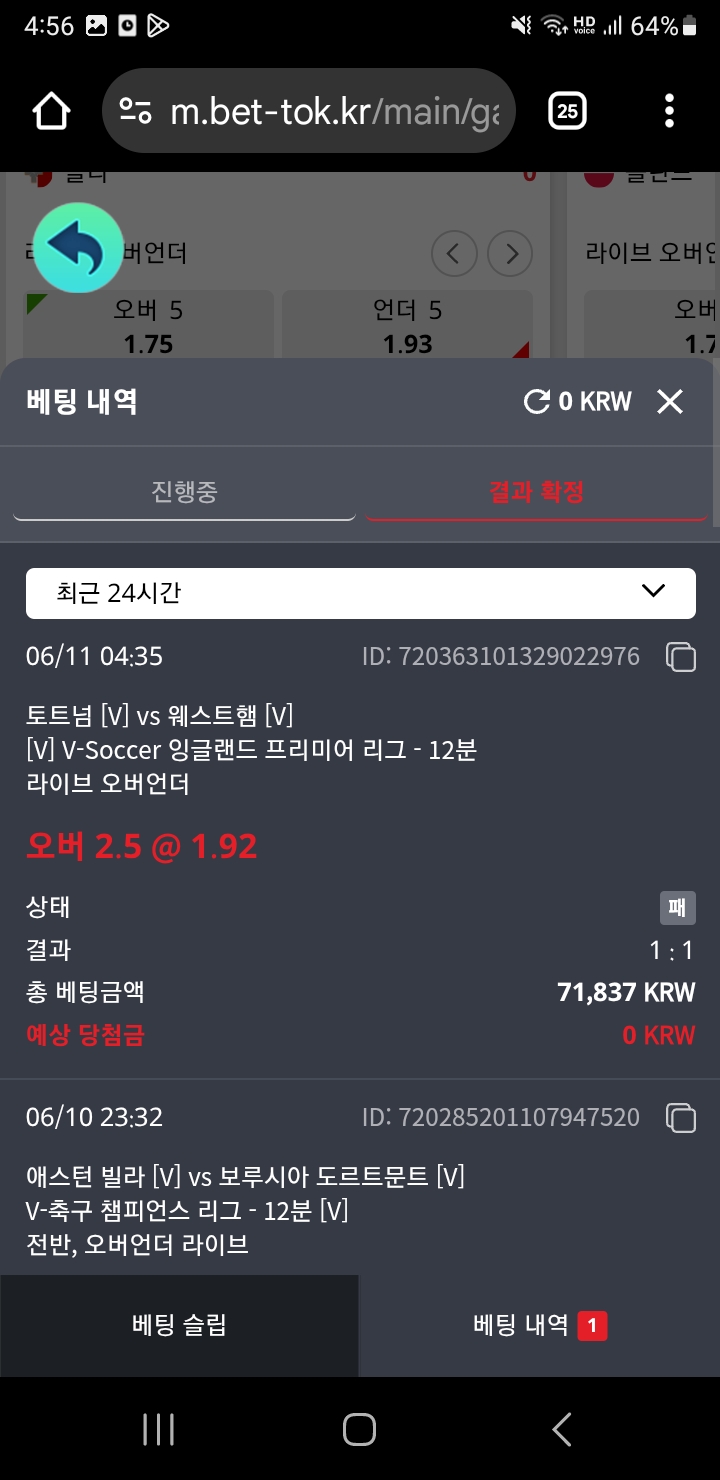
Task: Open the browser tab switcher
Action: pyautogui.click(x=568, y=111)
